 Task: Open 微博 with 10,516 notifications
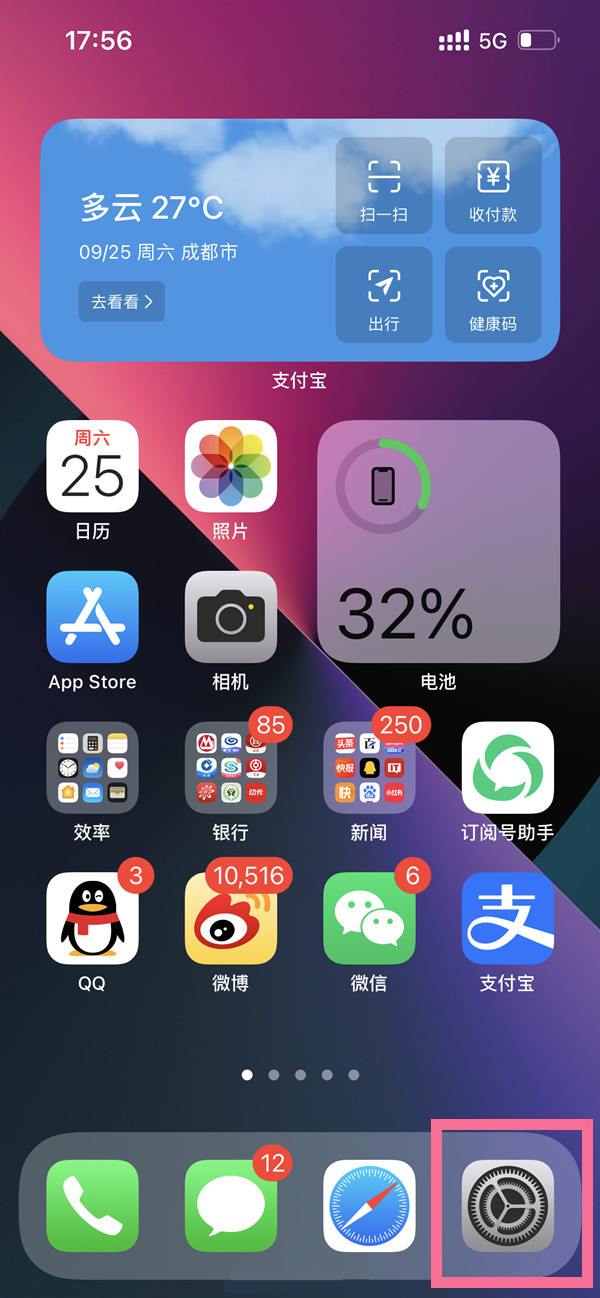[x=231, y=918]
